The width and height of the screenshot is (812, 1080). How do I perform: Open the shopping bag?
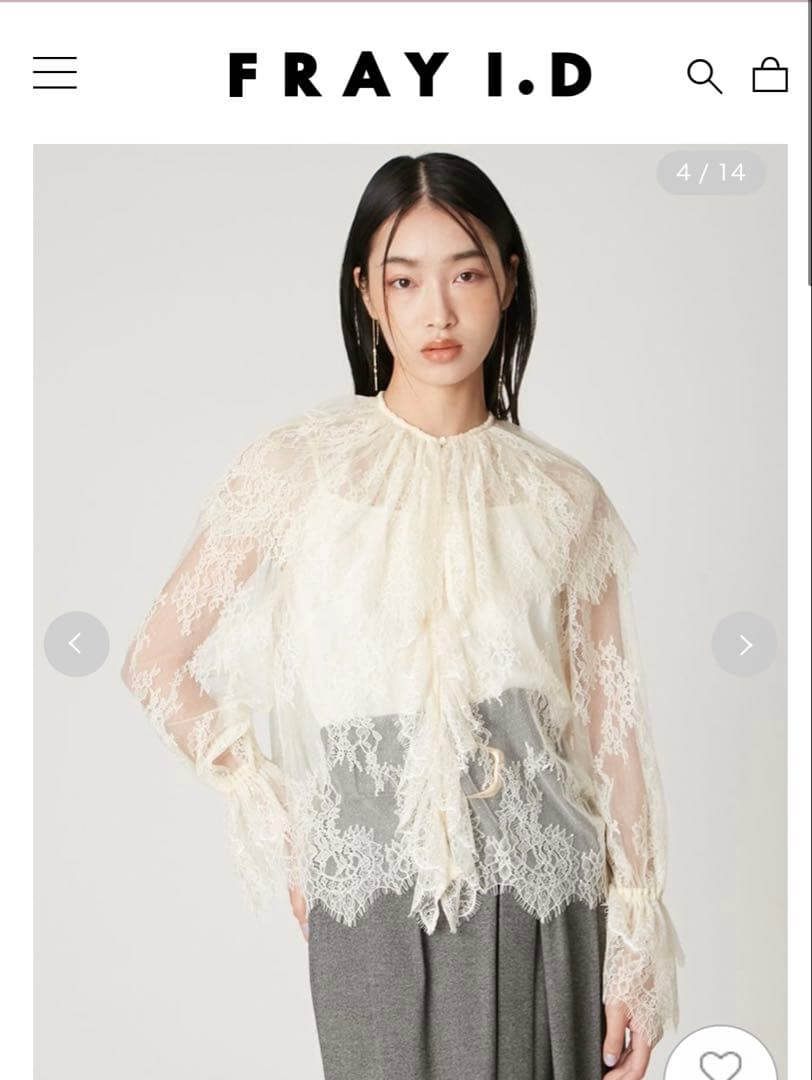tap(769, 75)
